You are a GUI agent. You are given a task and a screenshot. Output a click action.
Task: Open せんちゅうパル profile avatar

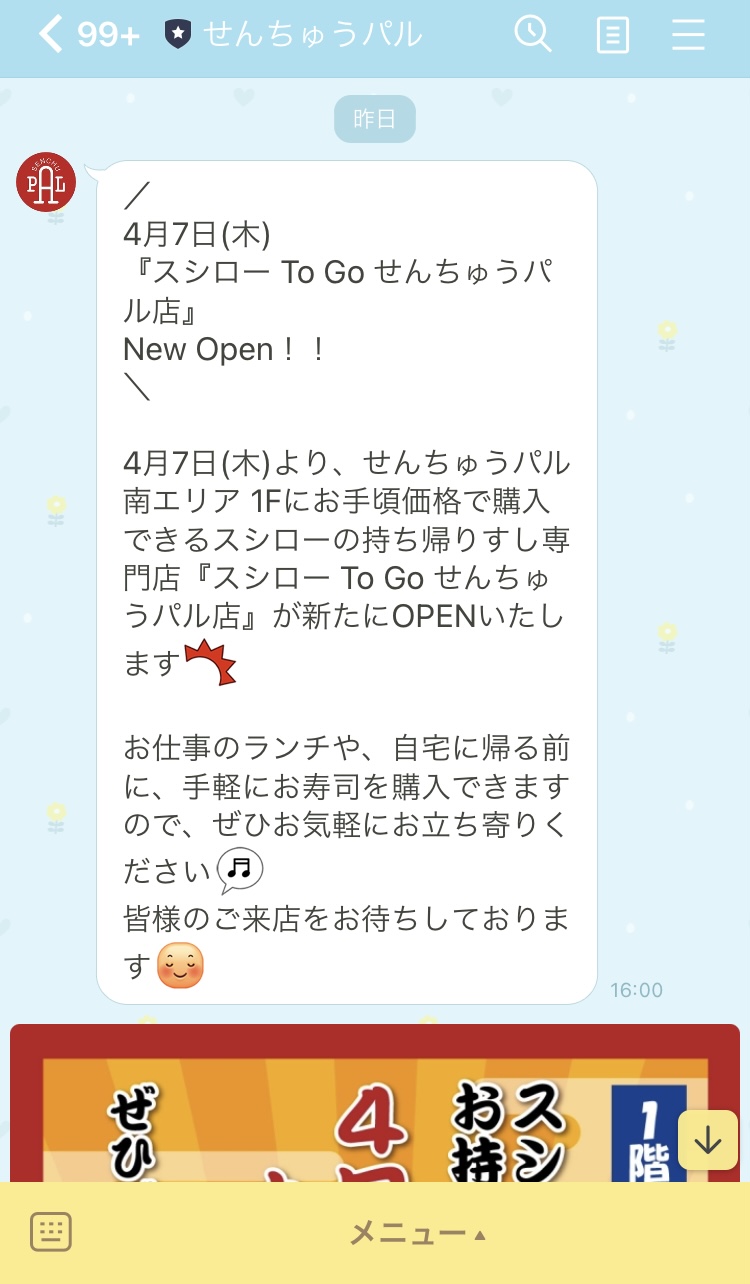(46, 182)
